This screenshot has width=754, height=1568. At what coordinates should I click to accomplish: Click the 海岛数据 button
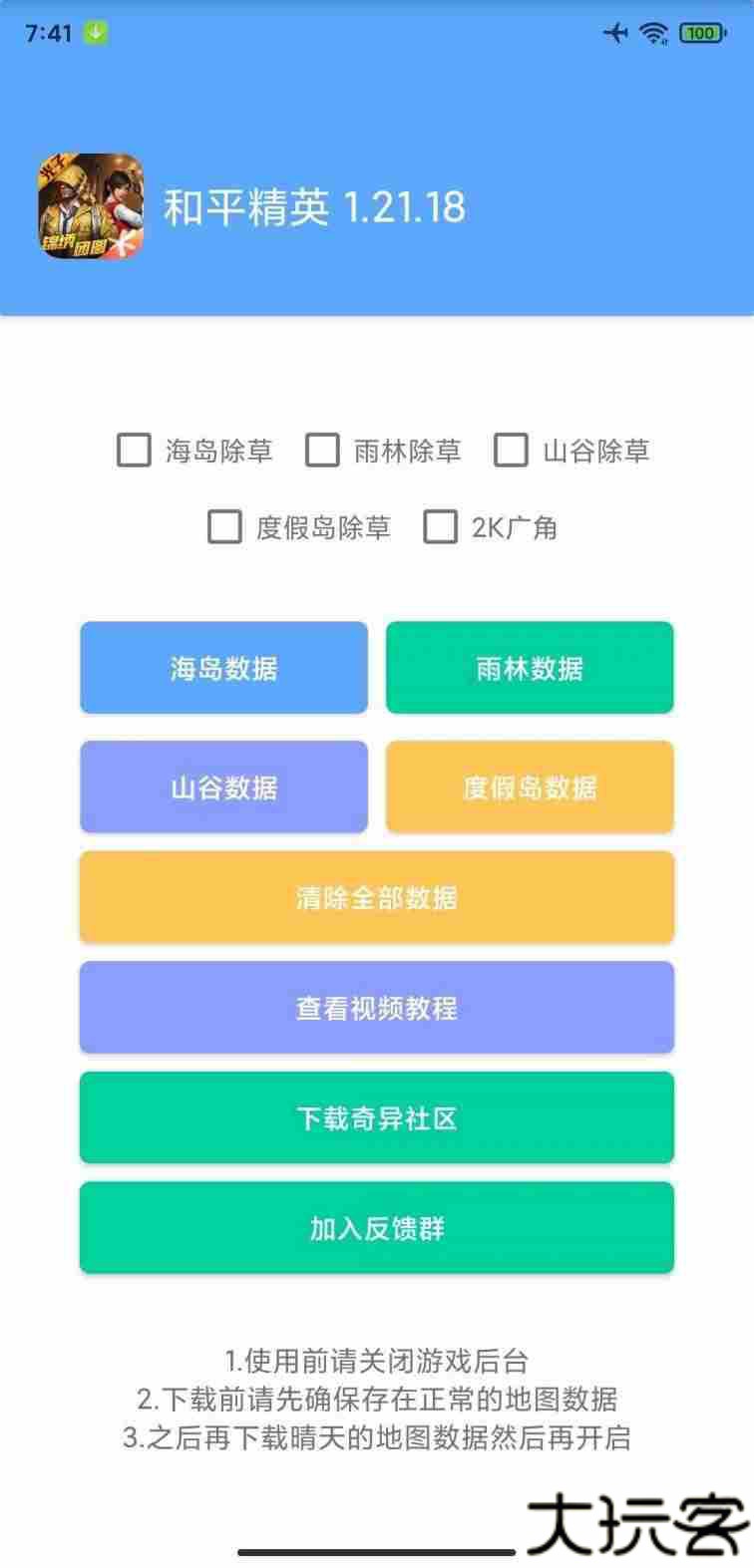coord(223,668)
